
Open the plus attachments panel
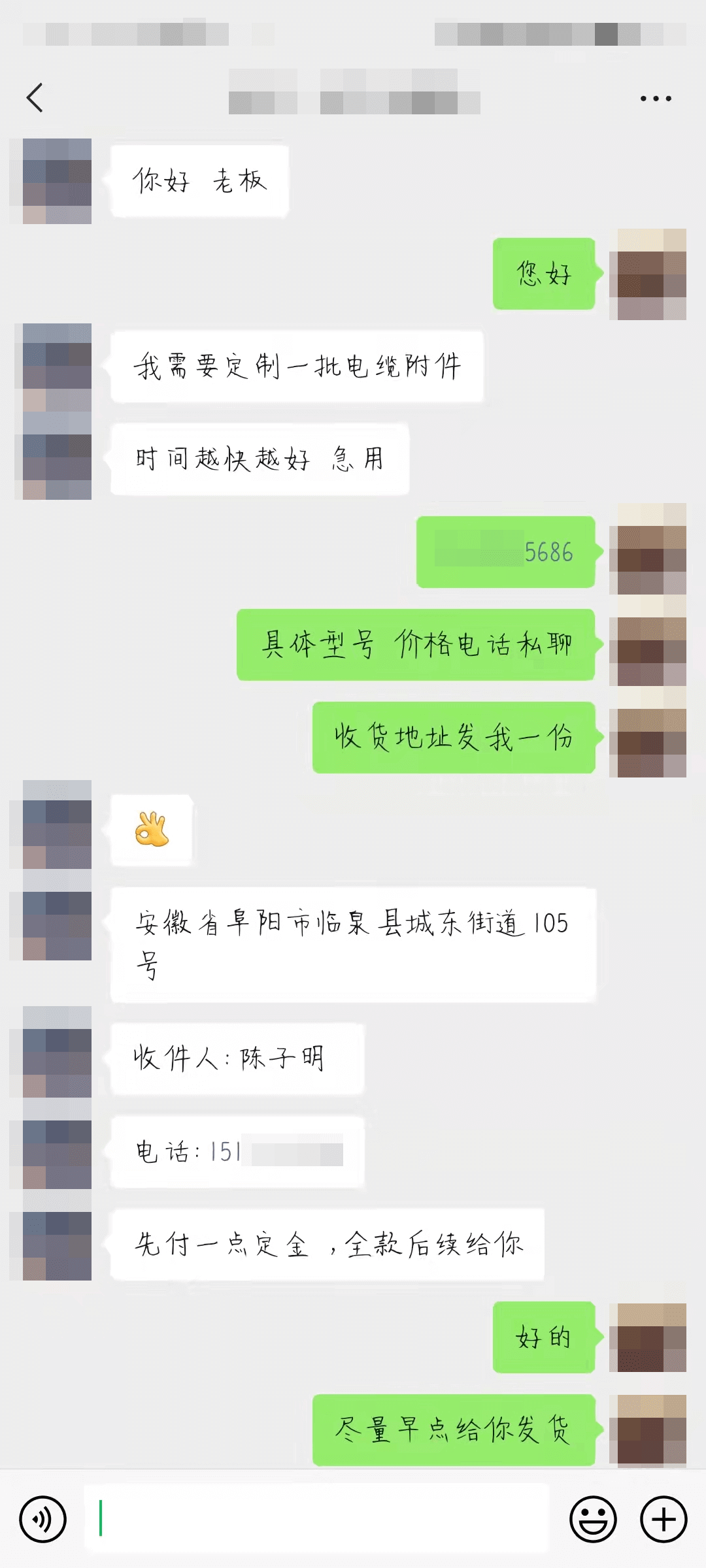pos(664,1519)
